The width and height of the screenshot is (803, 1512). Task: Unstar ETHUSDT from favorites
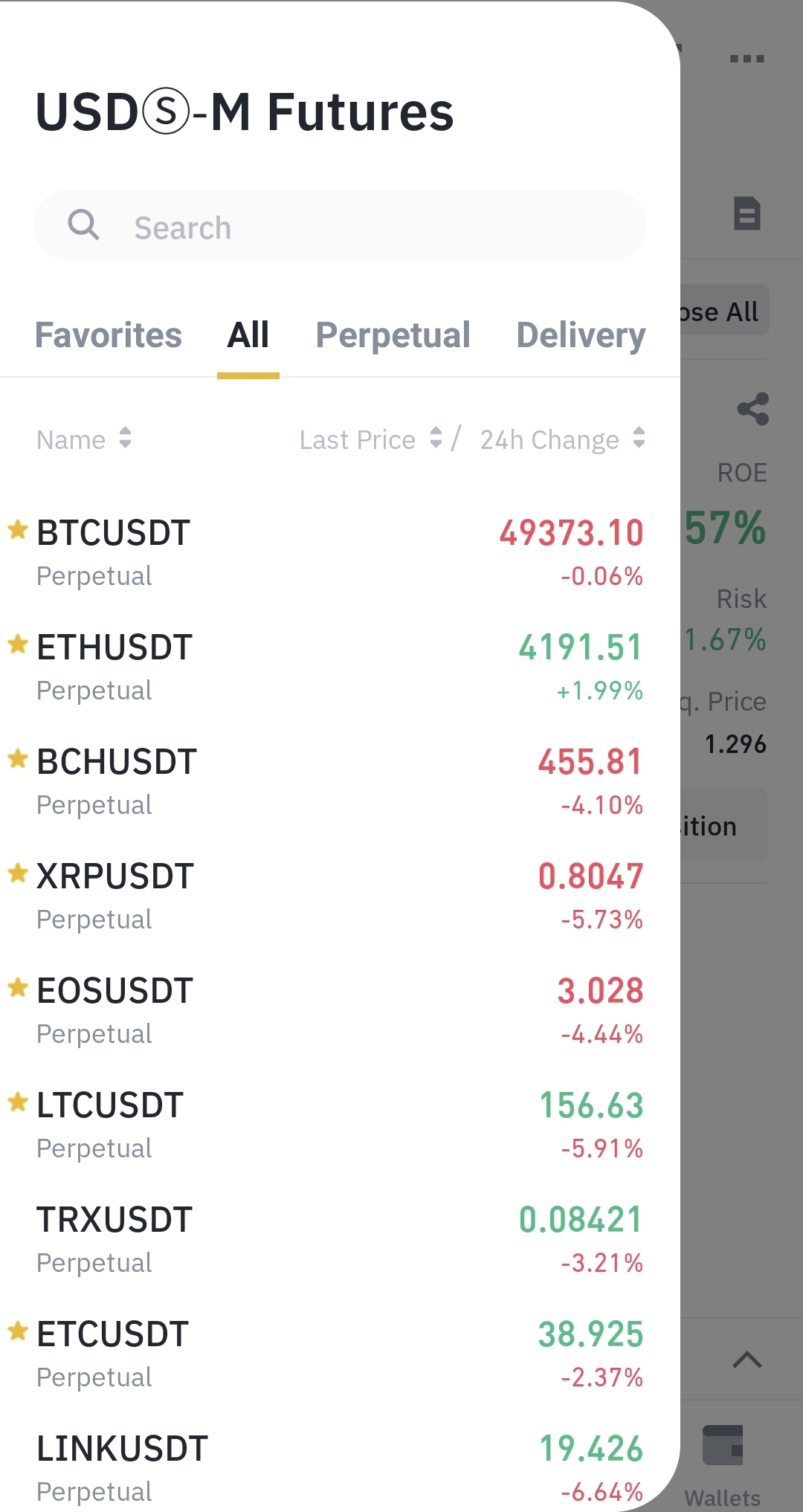(x=18, y=644)
